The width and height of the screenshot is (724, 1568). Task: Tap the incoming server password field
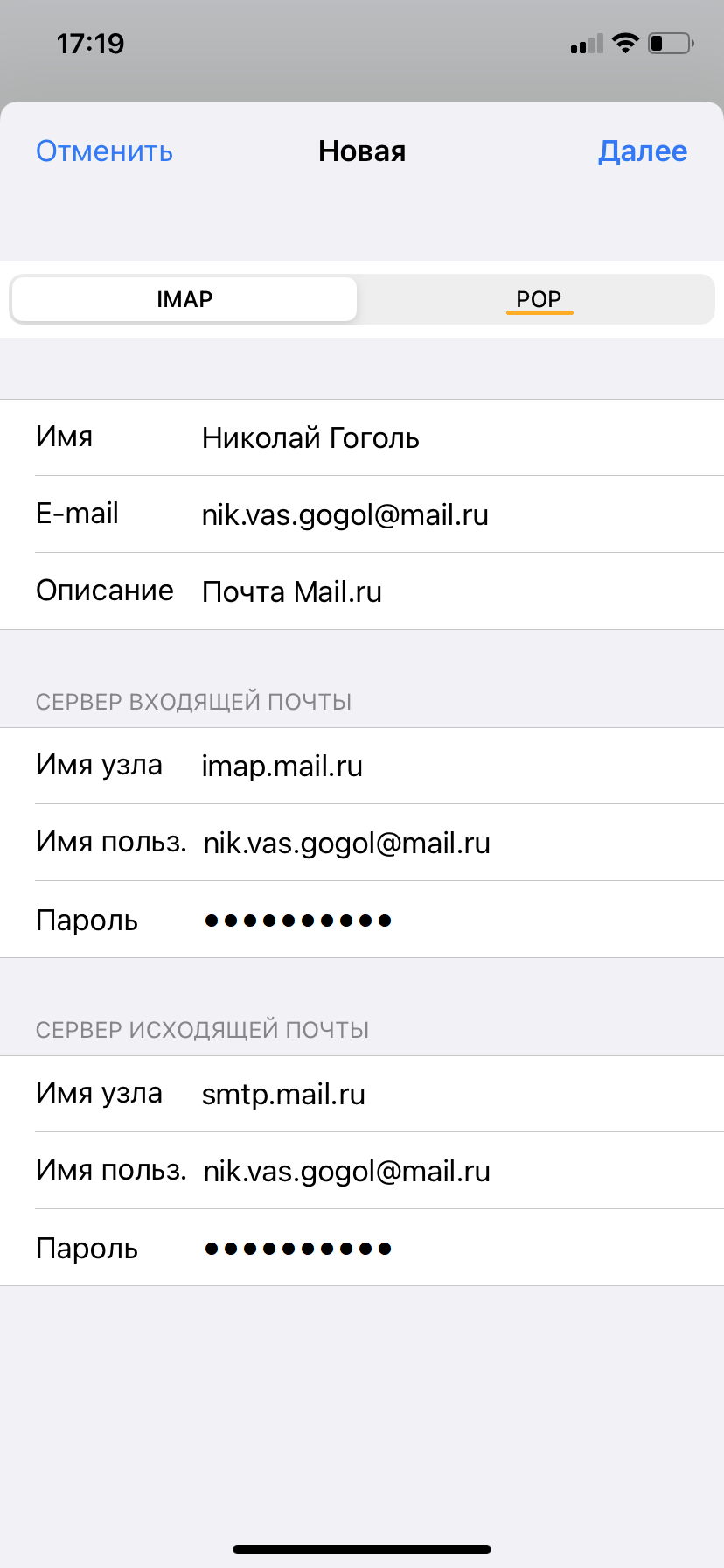(362, 920)
